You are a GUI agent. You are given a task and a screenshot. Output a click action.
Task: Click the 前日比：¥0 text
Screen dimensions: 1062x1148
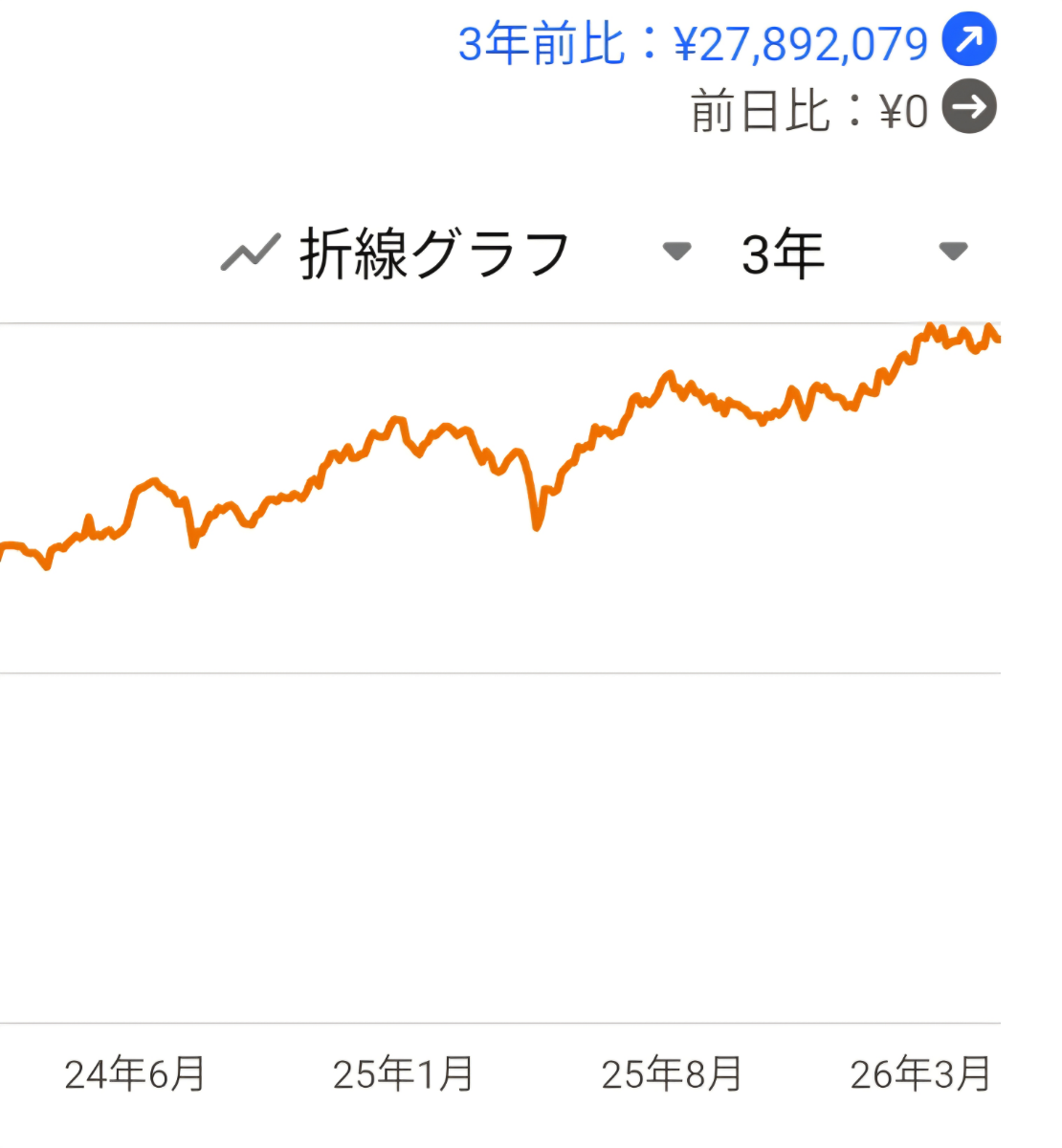[x=808, y=107]
